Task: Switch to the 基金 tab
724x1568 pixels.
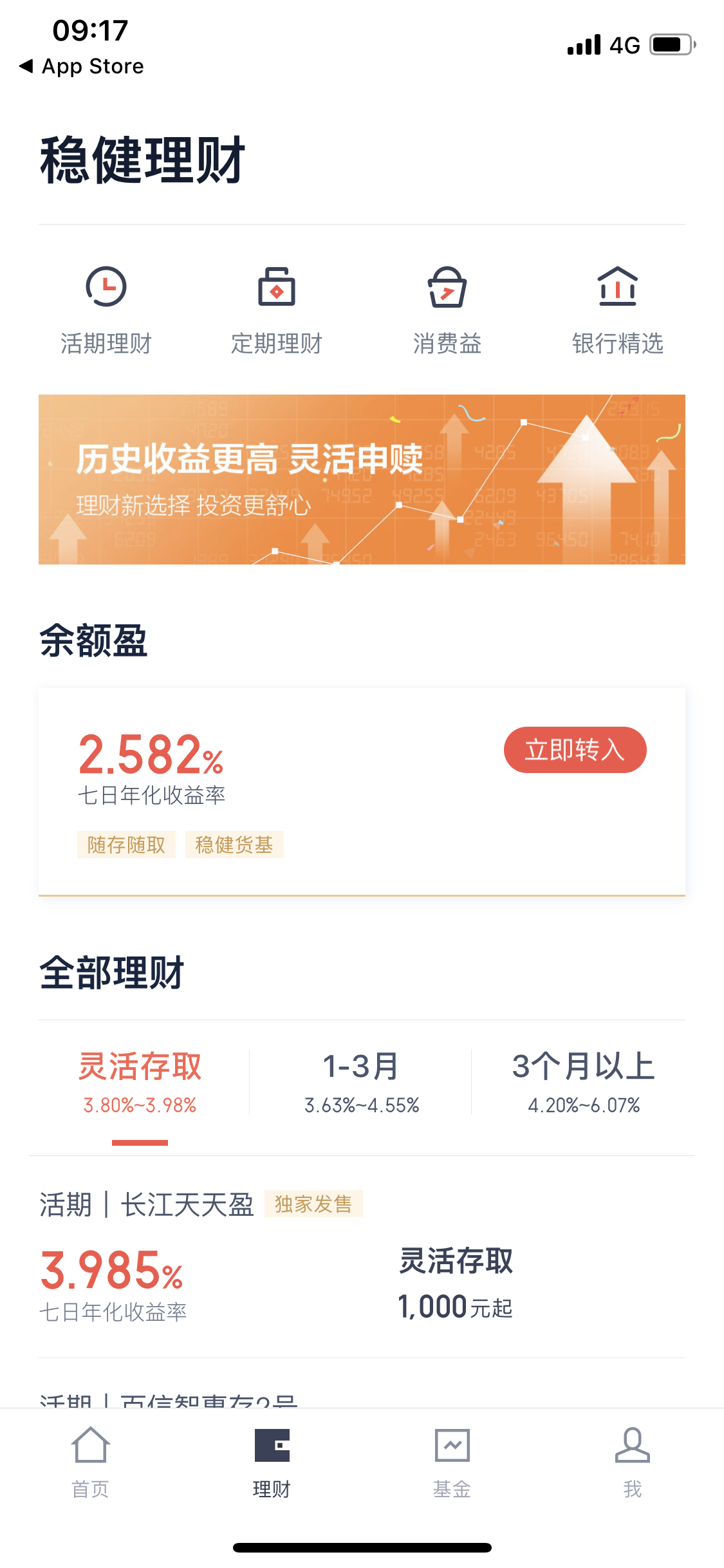Action: point(452,1462)
